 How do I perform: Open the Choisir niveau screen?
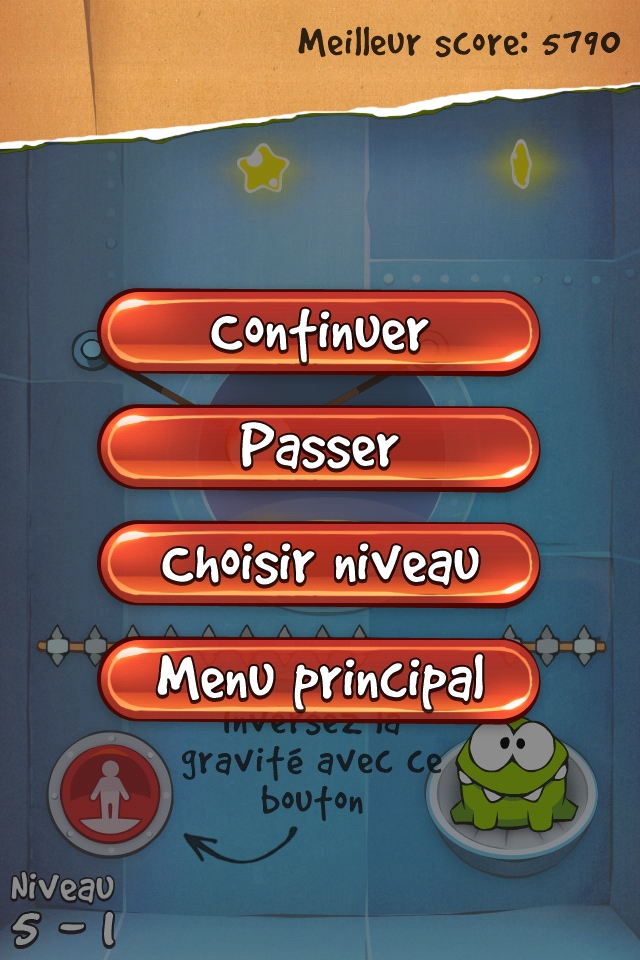point(319,564)
